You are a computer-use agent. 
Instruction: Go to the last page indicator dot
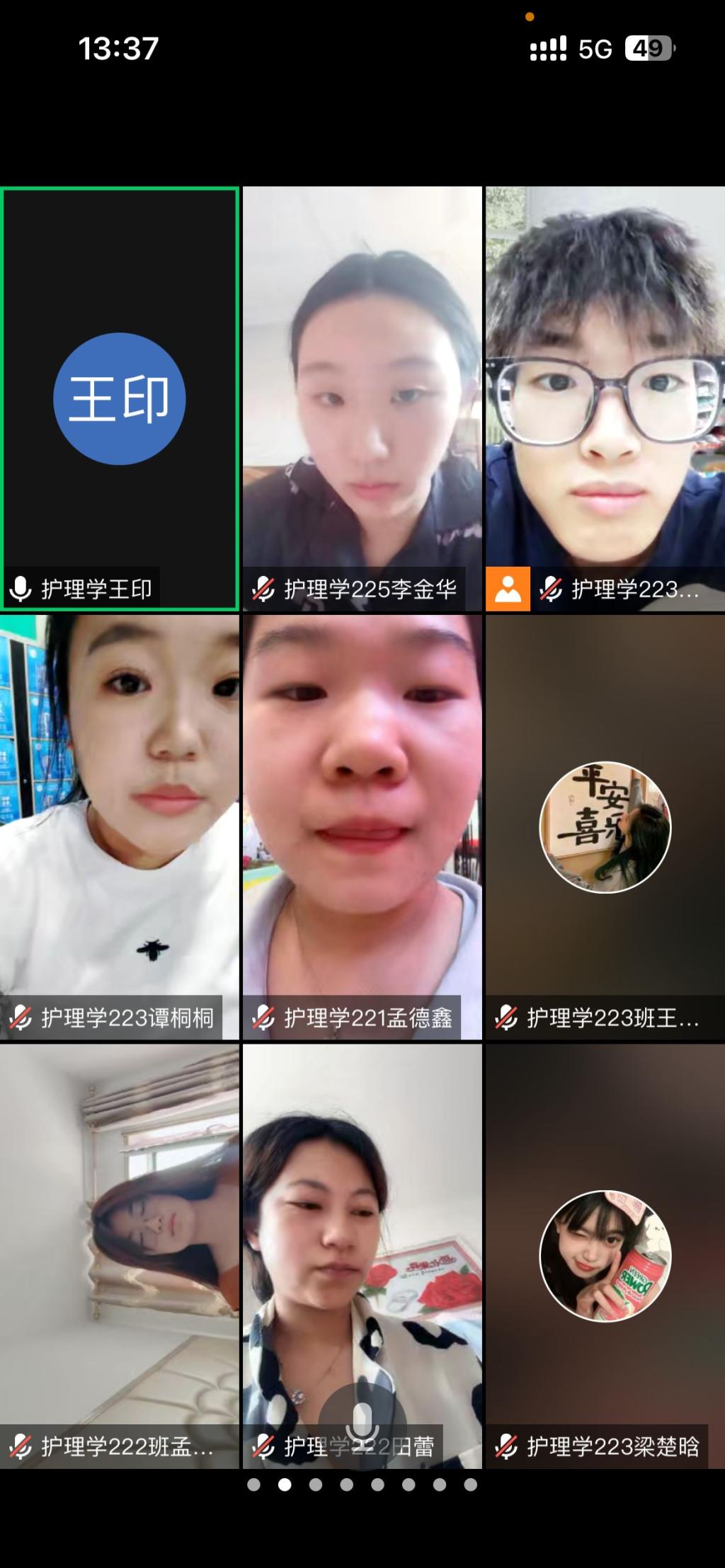471,1485
